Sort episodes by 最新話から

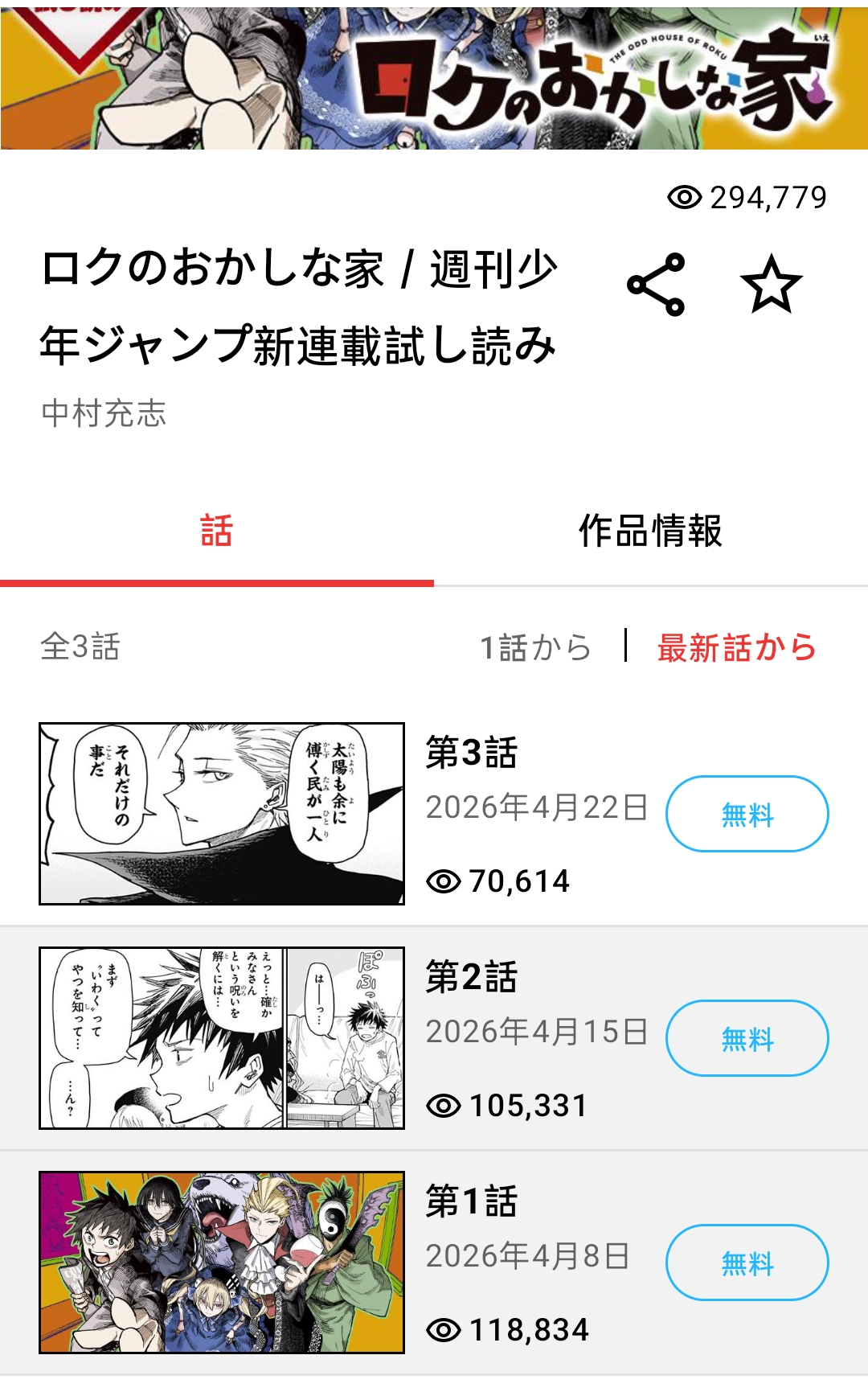(x=736, y=647)
